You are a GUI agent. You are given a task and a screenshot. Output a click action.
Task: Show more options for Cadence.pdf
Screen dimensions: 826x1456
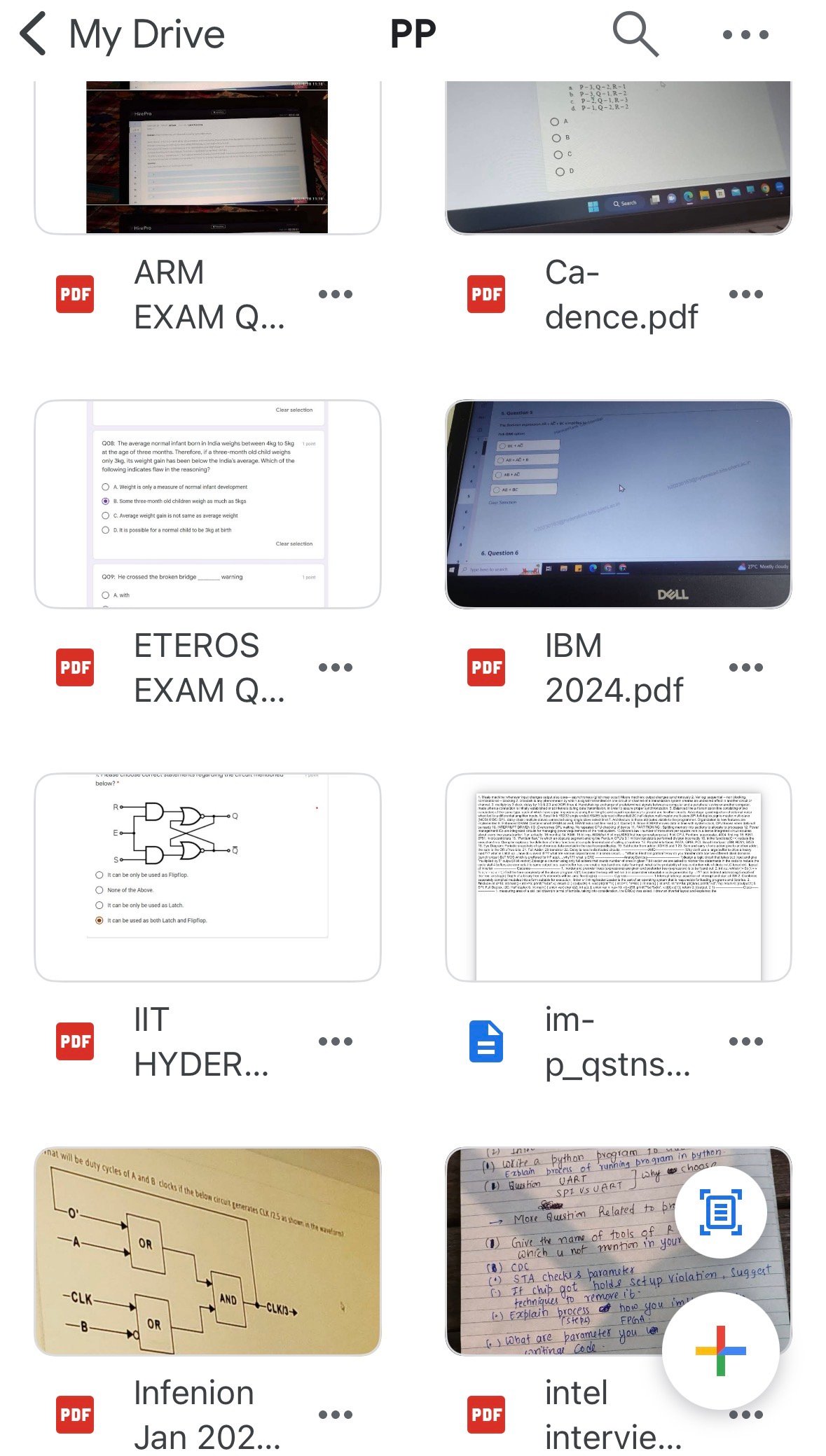click(x=745, y=294)
